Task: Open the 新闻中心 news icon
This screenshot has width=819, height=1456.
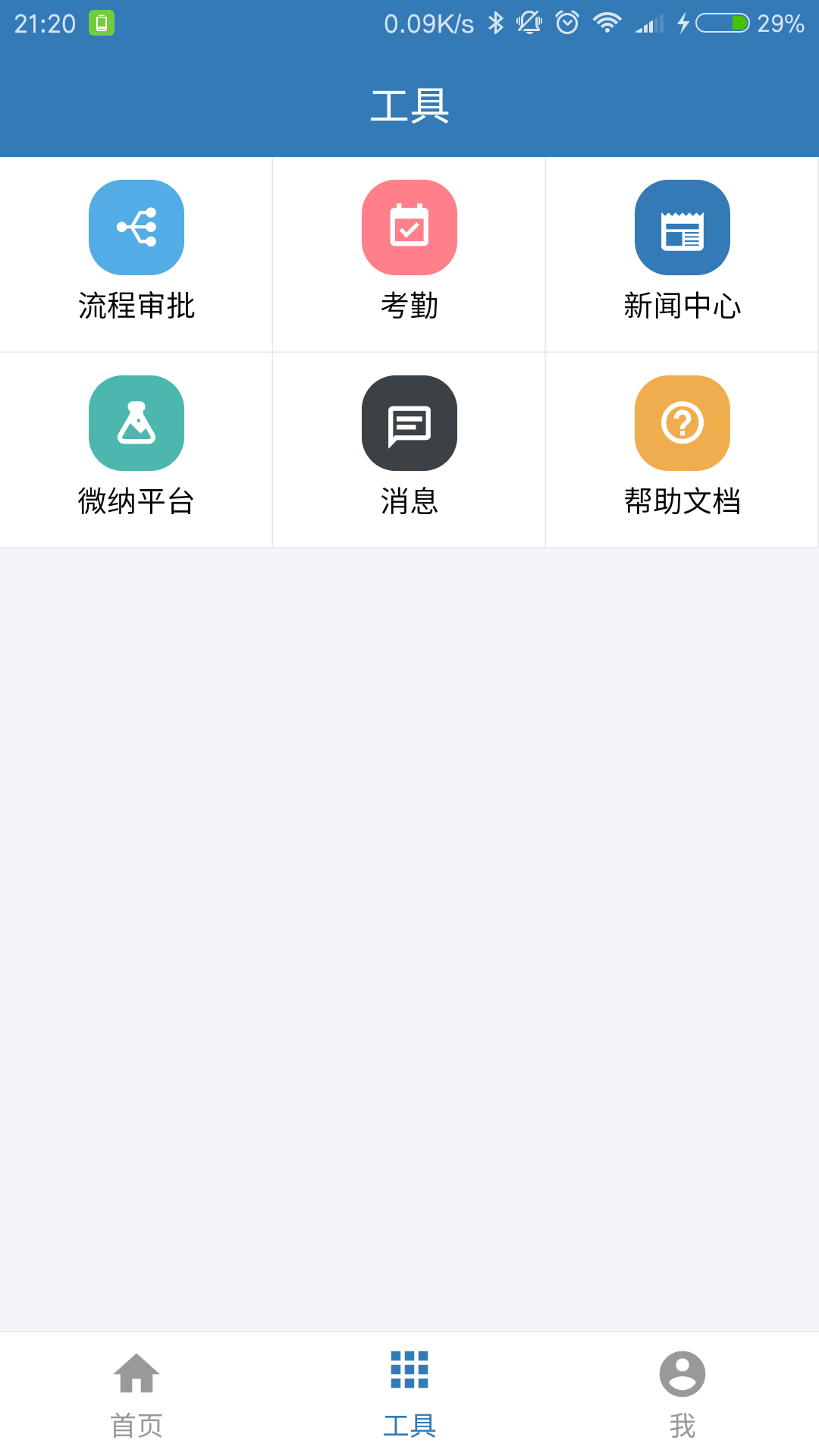Action: [682, 227]
